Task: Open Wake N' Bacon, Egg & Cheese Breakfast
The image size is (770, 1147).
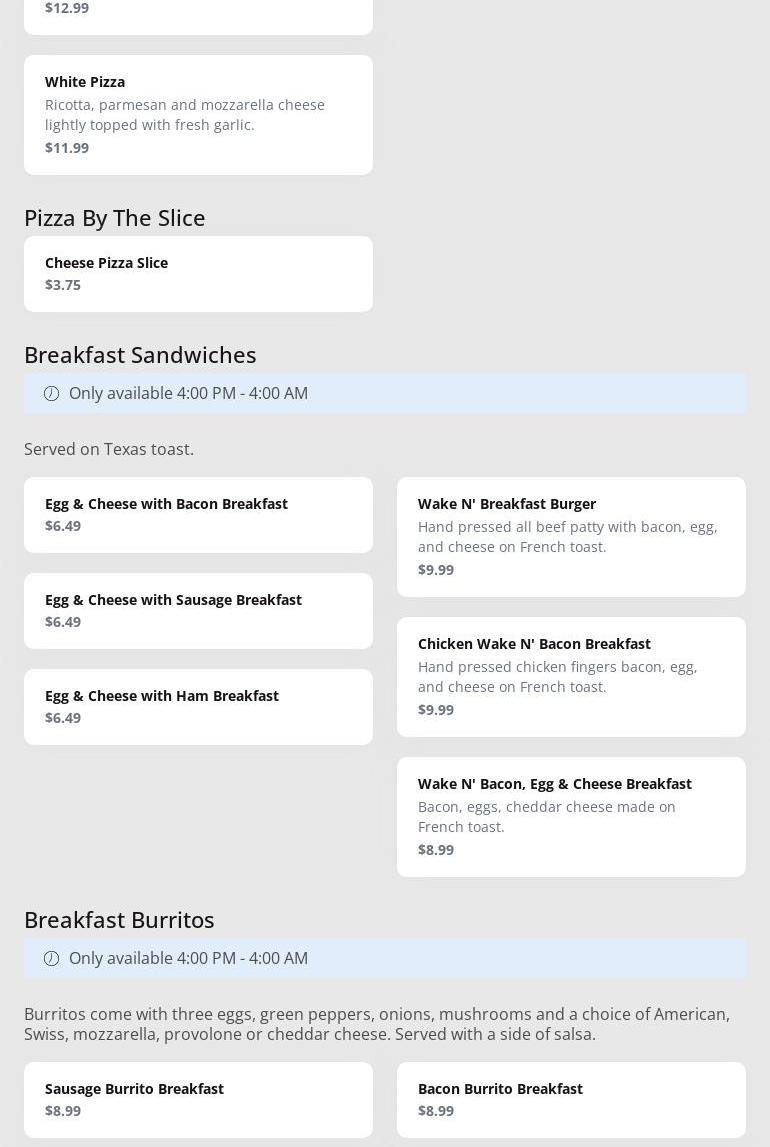Action: [570, 816]
